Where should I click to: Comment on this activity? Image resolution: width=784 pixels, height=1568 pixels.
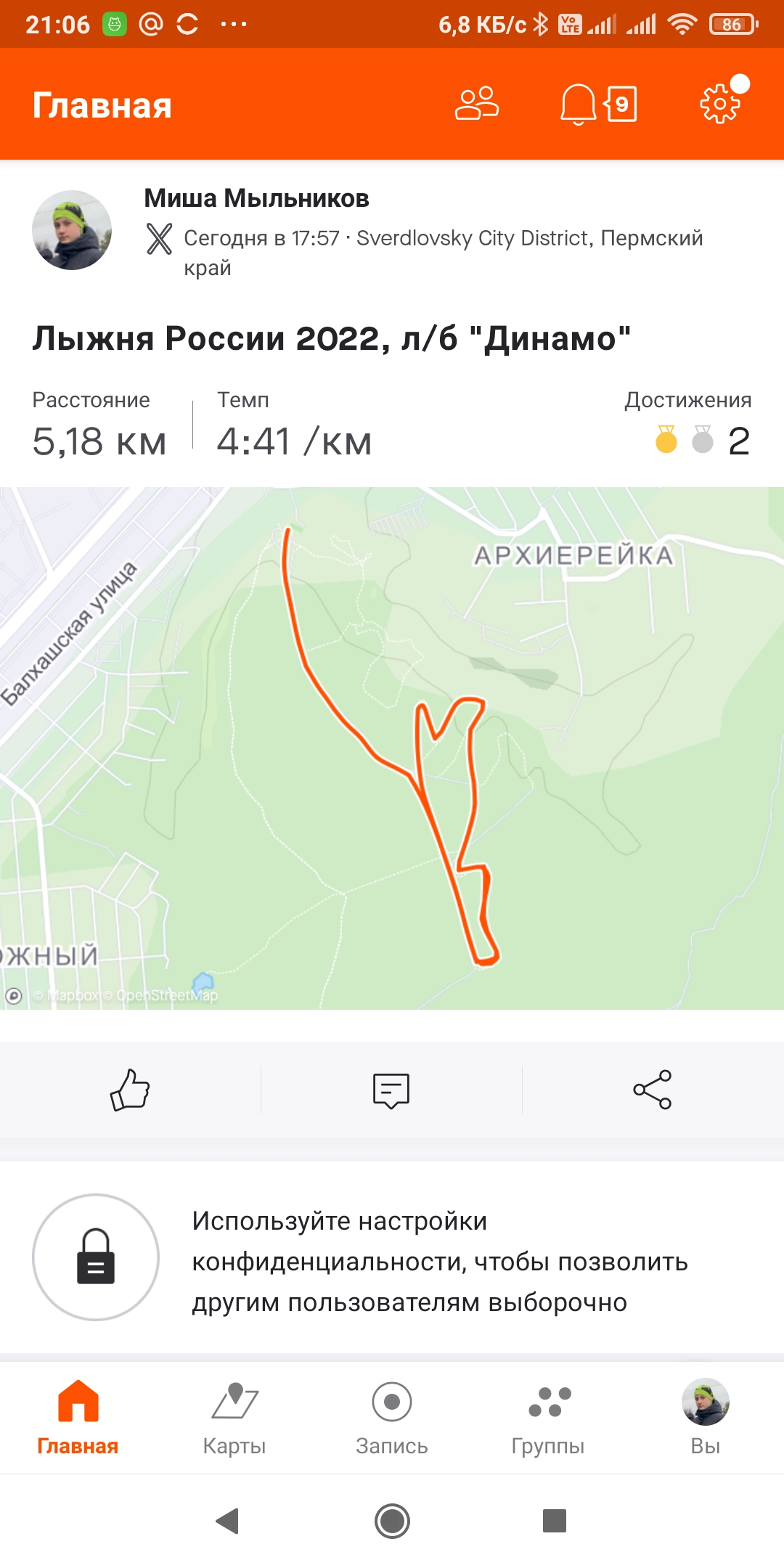click(391, 1090)
